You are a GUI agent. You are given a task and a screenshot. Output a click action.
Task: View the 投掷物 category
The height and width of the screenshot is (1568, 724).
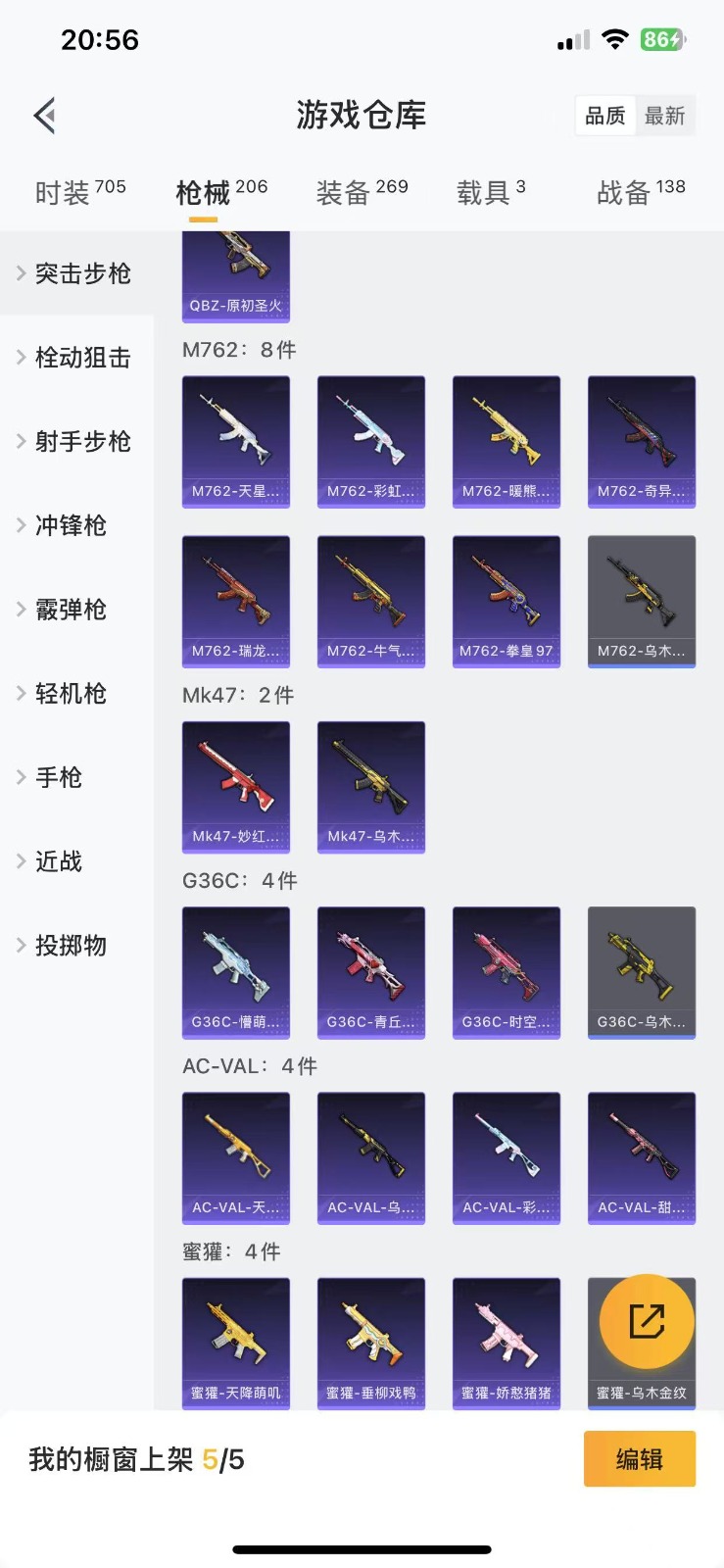(71, 946)
